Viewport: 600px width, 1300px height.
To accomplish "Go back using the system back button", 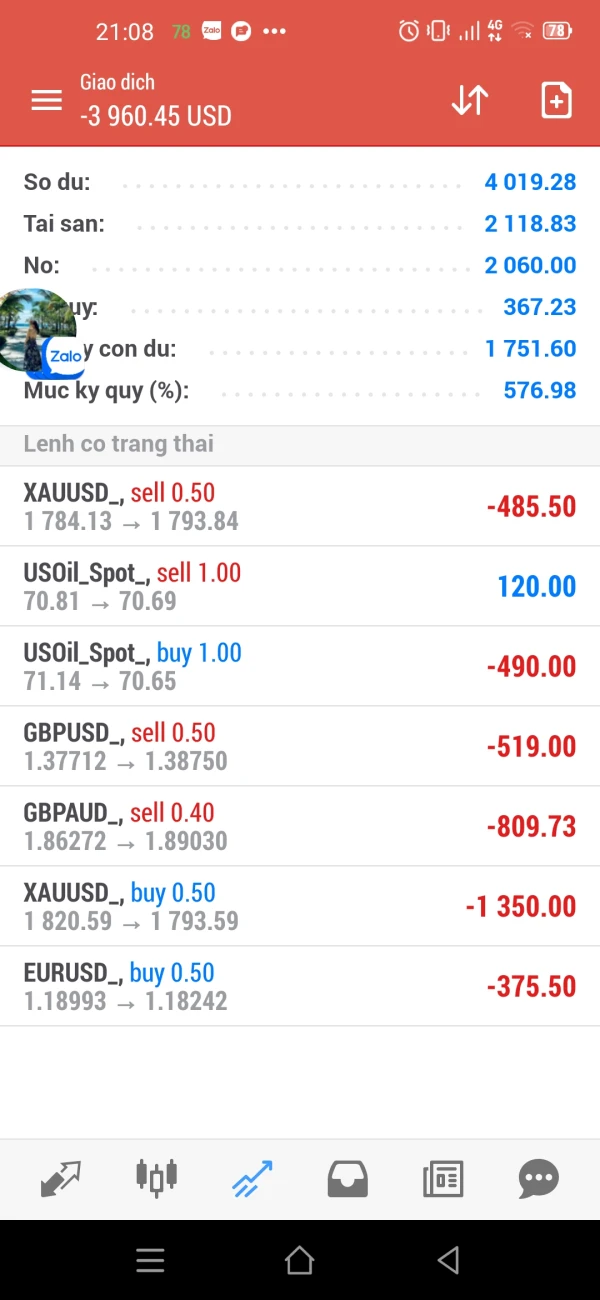I will [449, 1260].
